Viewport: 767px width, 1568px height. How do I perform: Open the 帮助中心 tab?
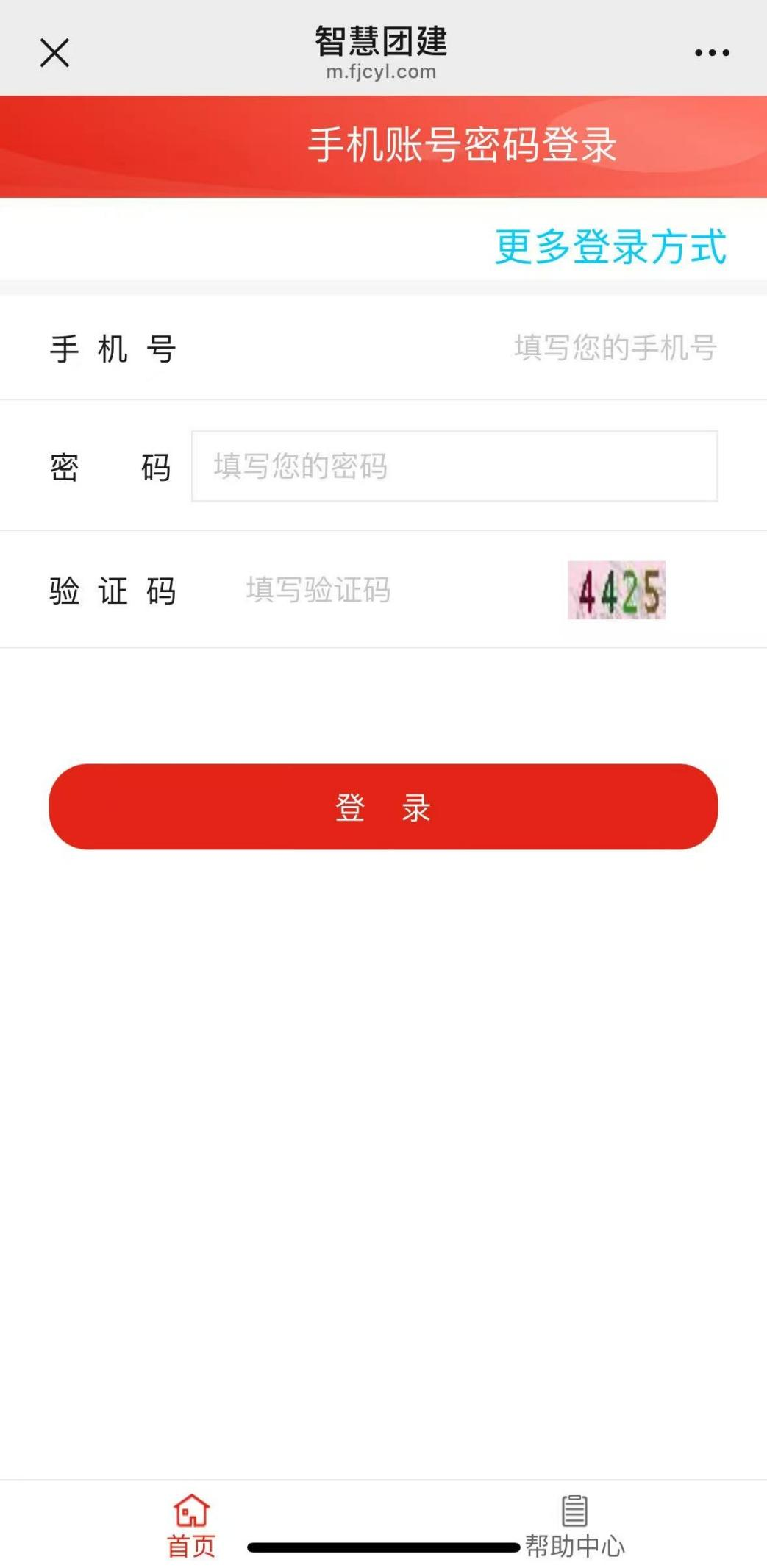point(574,1525)
